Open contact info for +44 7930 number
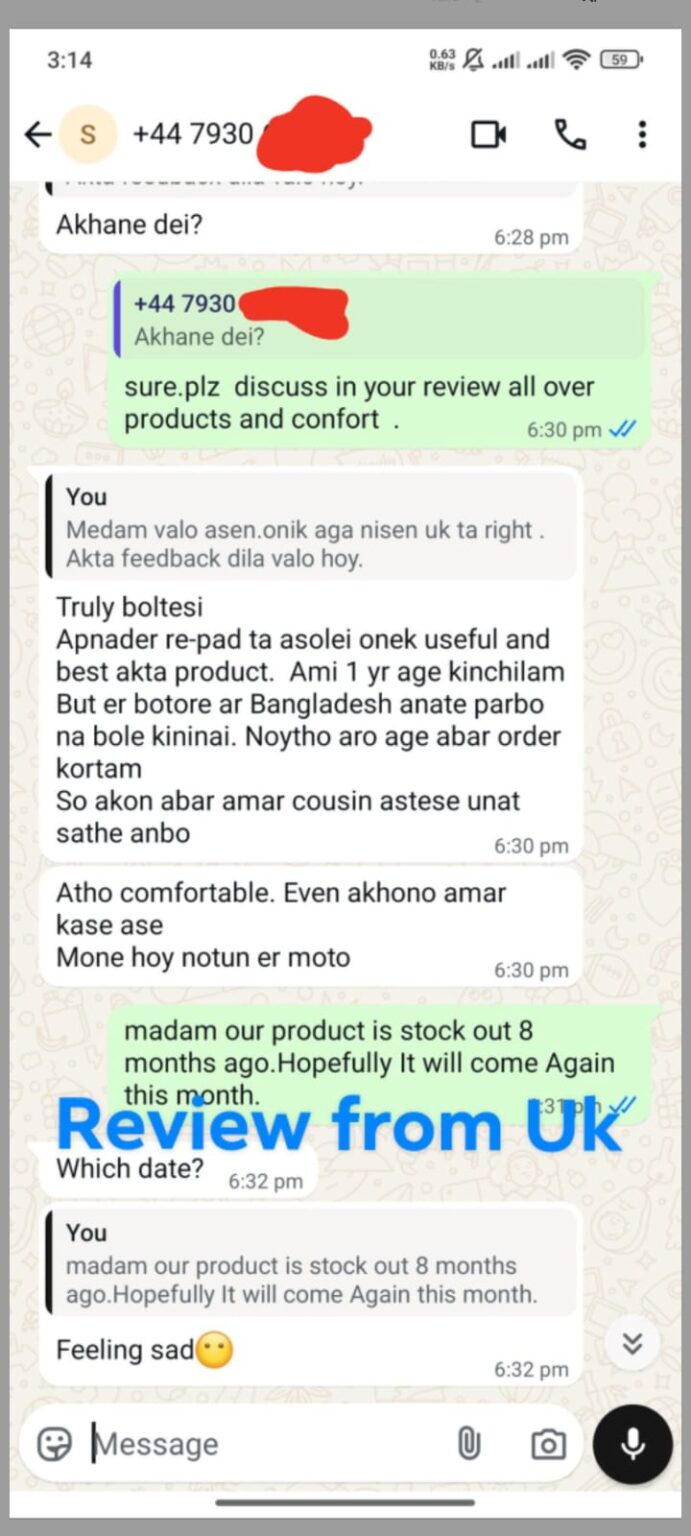 pos(193,134)
